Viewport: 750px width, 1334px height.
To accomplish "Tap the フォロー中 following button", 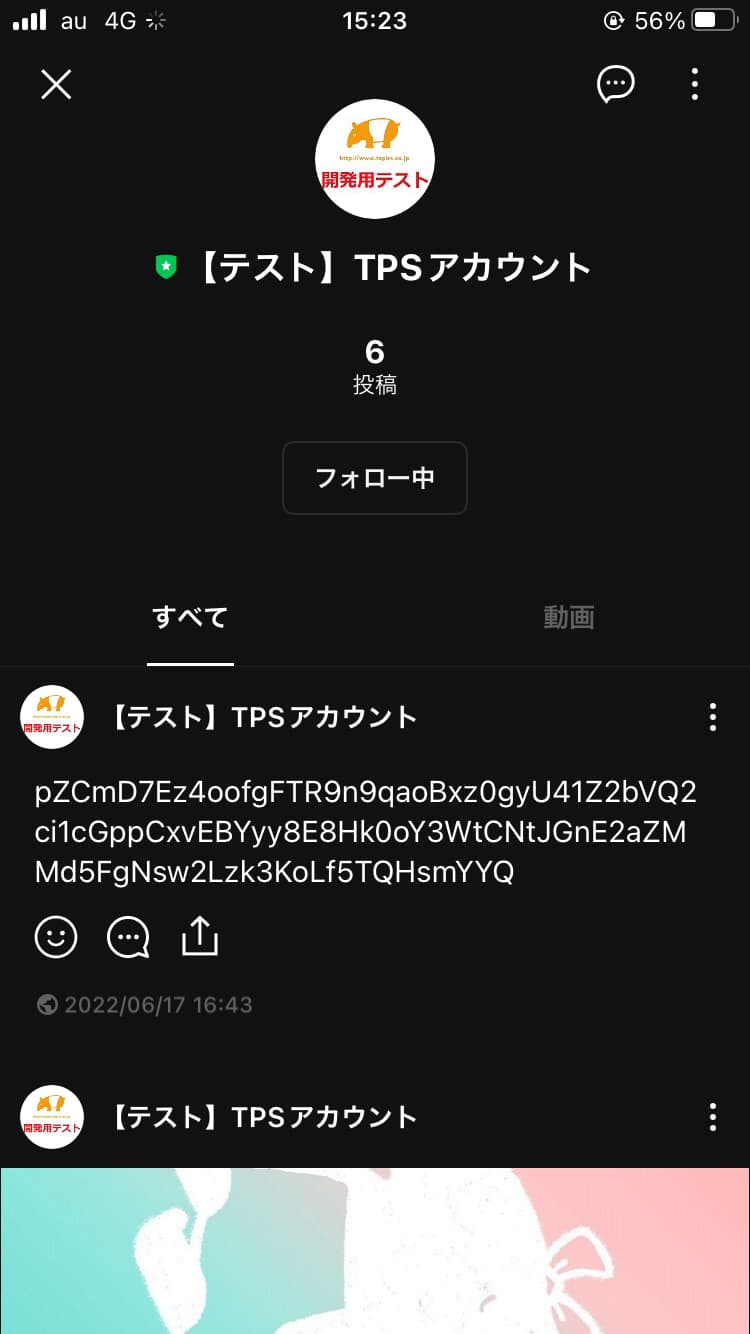I will [x=375, y=478].
